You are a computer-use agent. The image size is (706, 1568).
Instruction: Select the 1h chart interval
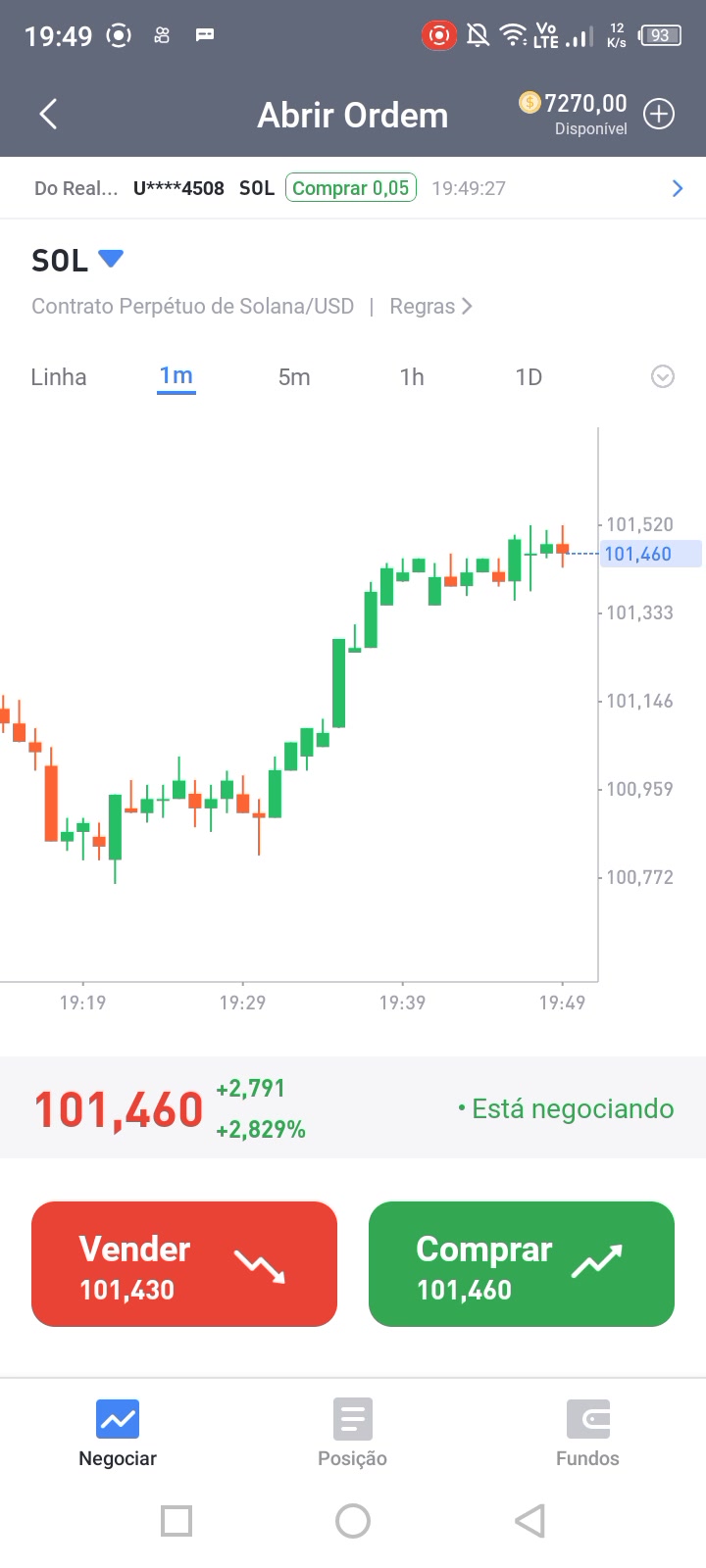(x=412, y=377)
